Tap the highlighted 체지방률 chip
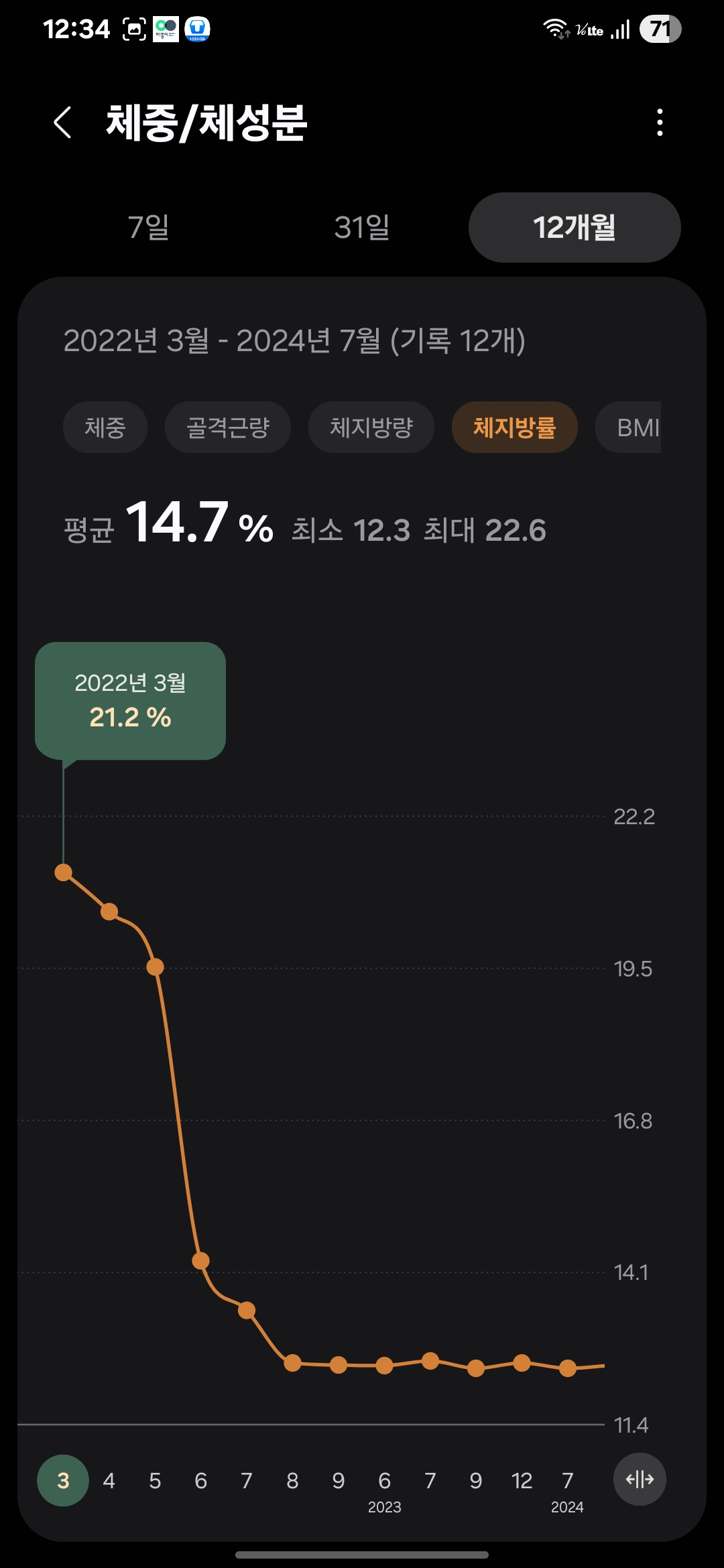Image resolution: width=724 pixels, height=1568 pixels. [514, 427]
